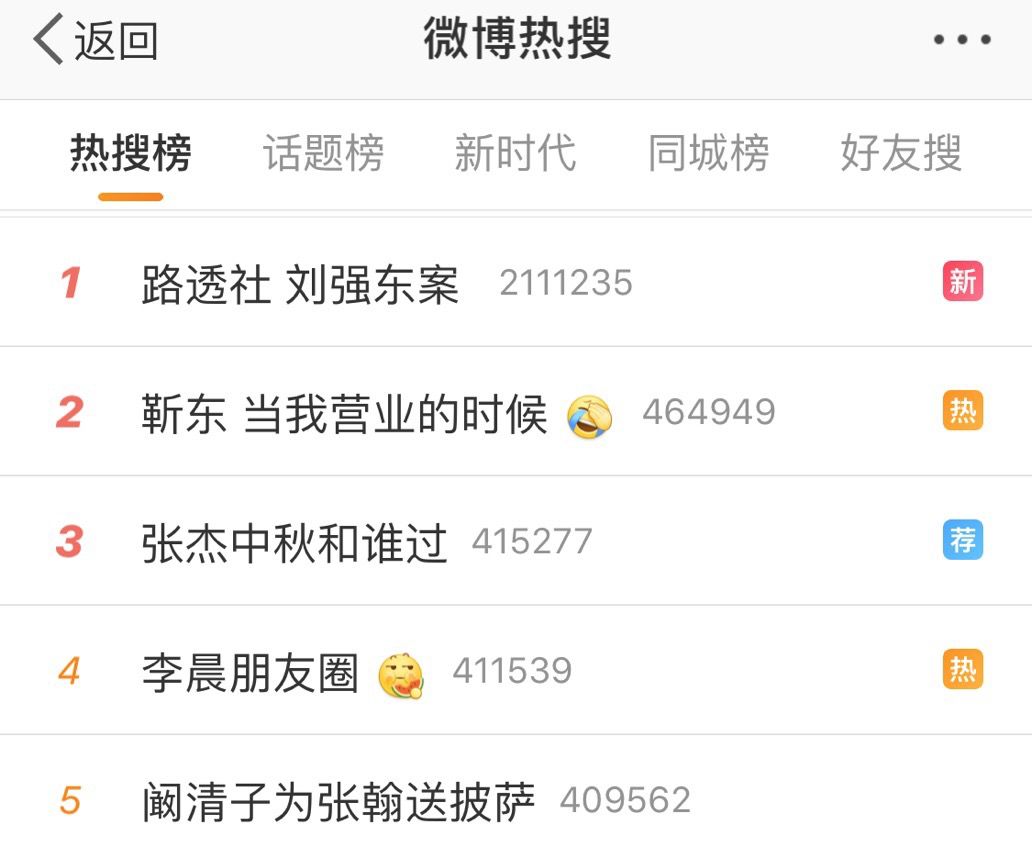Tap the 李晨朋友圈 trending row
The height and width of the screenshot is (851, 1032).
coord(250,672)
